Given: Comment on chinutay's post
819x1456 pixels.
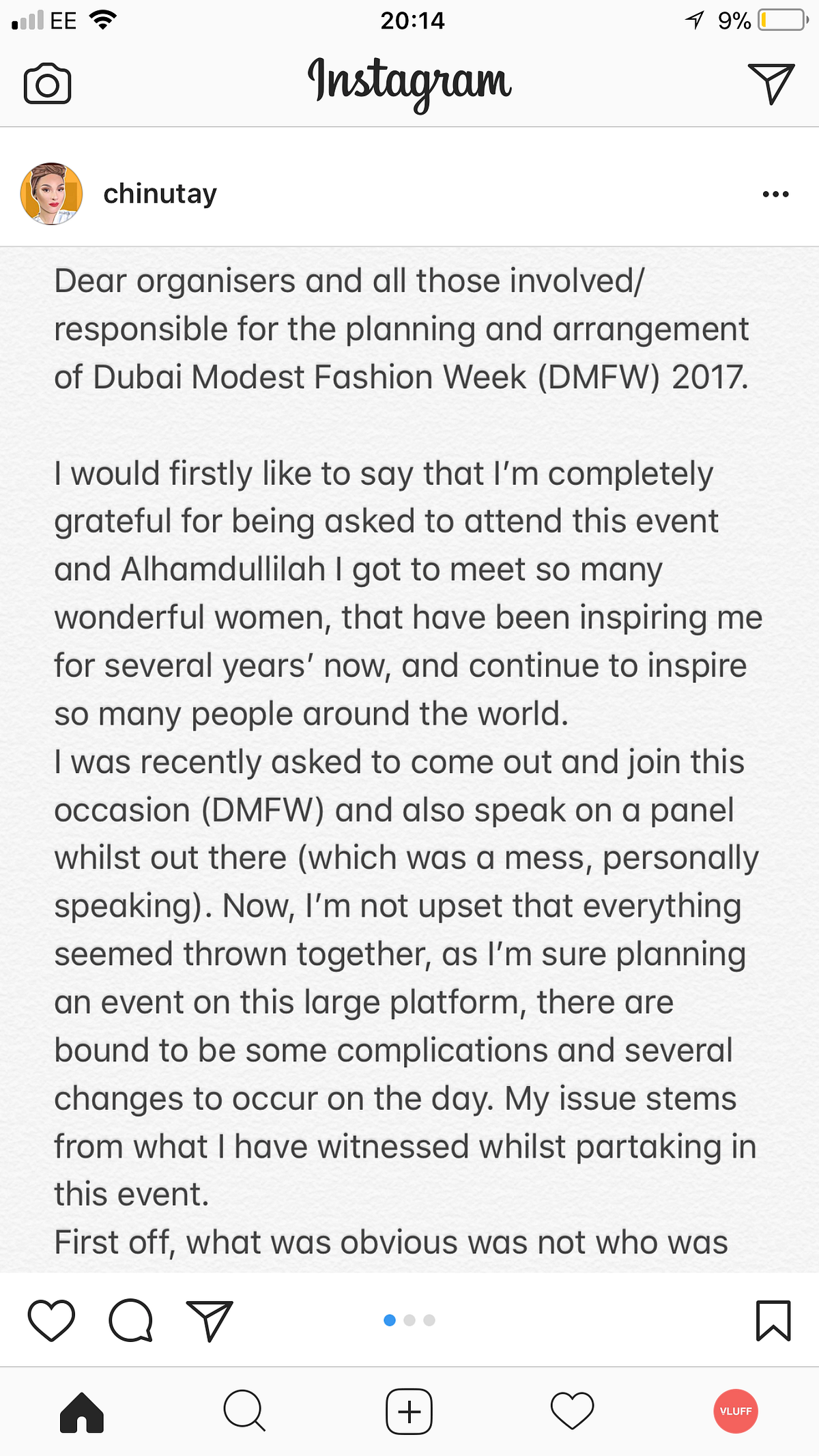Looking at the screenshot, I should (x=130, y=1320).
